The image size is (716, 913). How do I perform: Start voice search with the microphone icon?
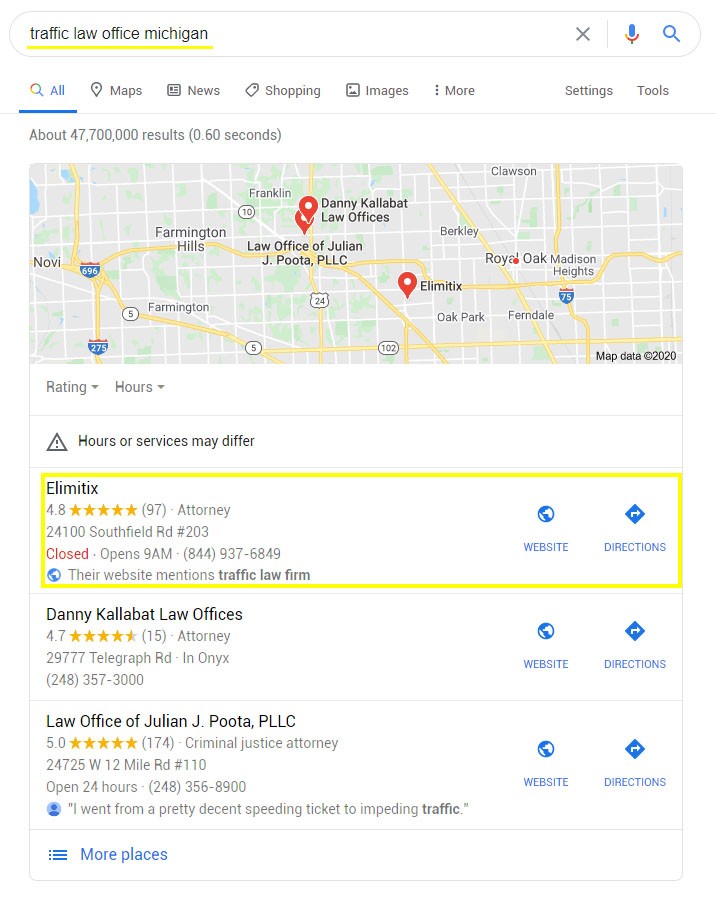tap(631, 34)
